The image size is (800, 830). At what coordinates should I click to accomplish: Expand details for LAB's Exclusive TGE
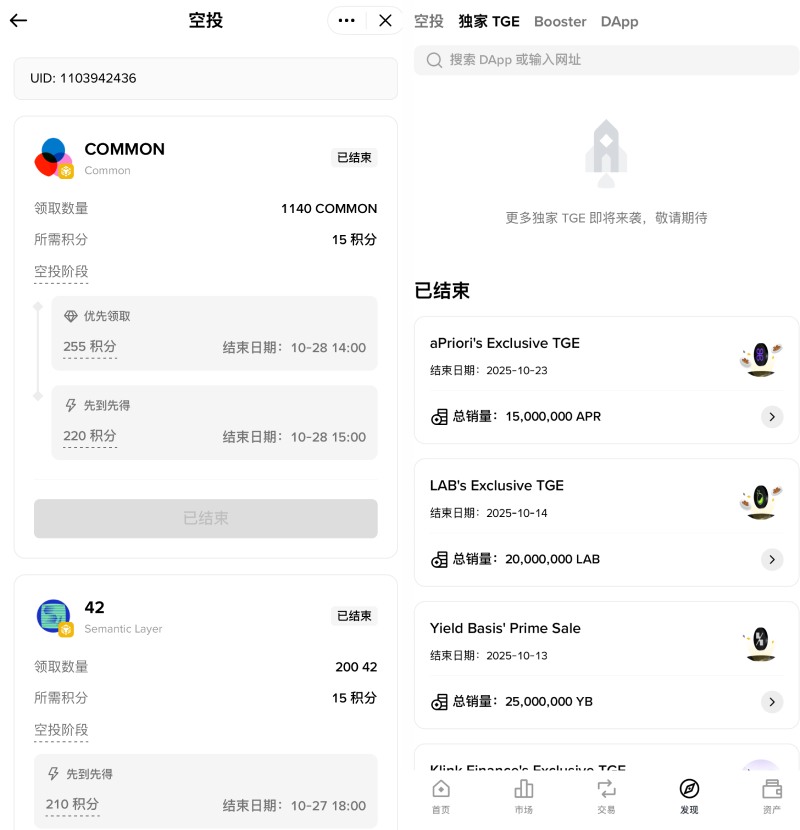tap(772, 559)
